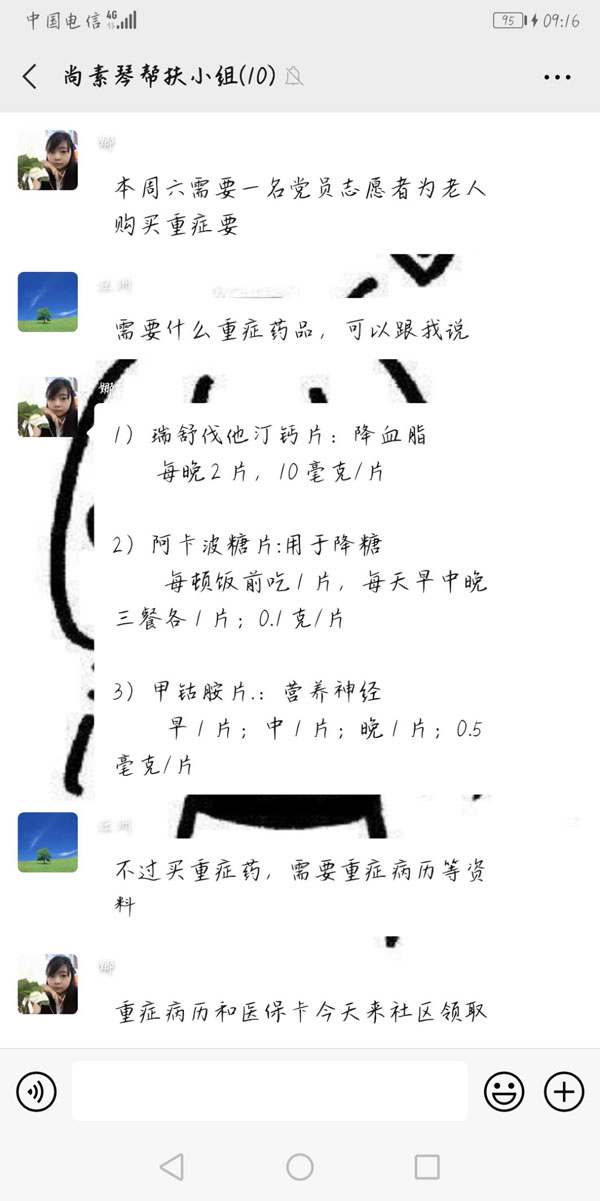The width and height of the screenshot is (600, 1201).
Task: Open sender avatar beside 重症病历和医保卡 message
Action: [x=47, y=984]
